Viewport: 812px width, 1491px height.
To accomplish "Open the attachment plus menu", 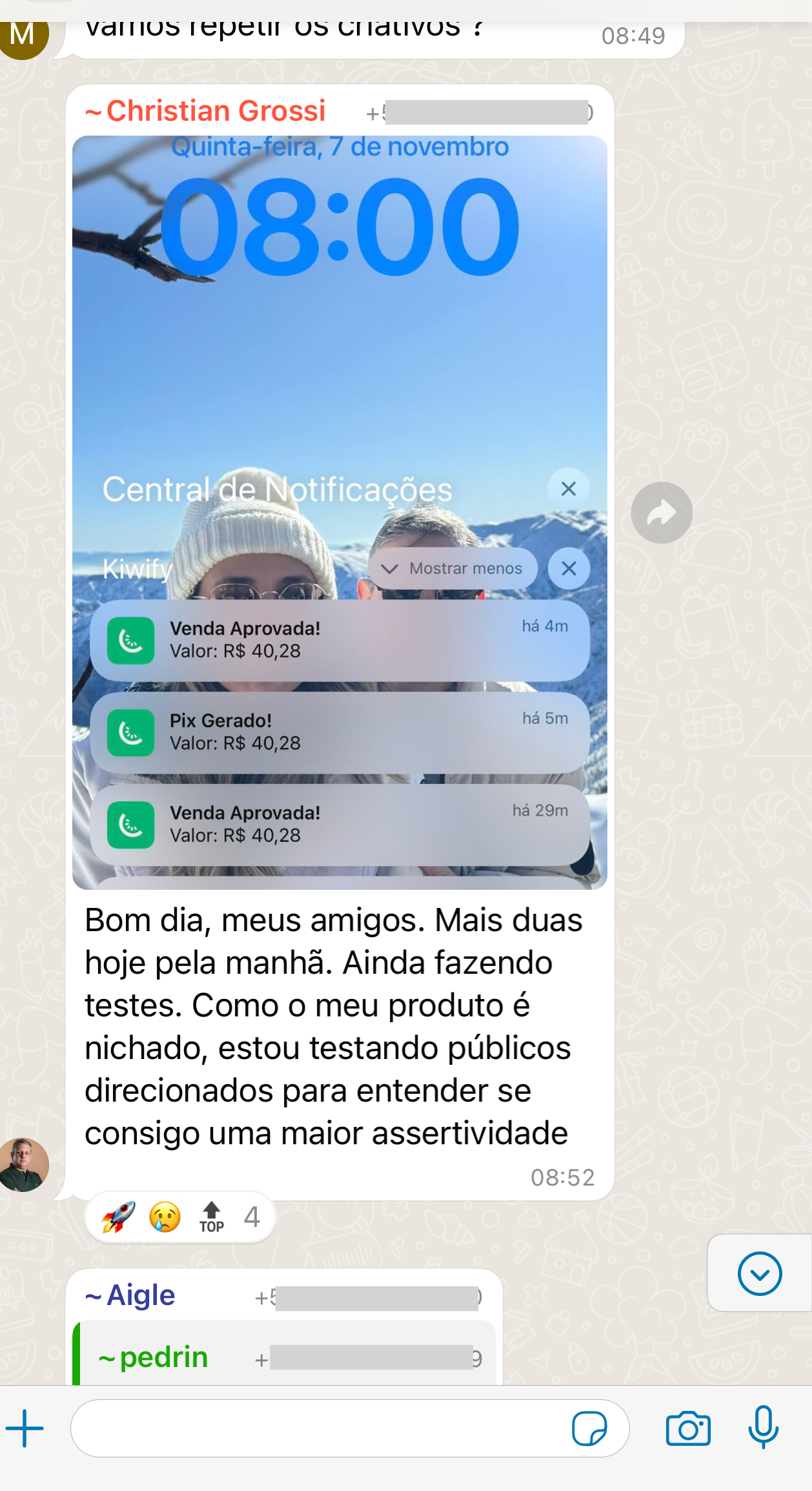I will [25, 1428].
